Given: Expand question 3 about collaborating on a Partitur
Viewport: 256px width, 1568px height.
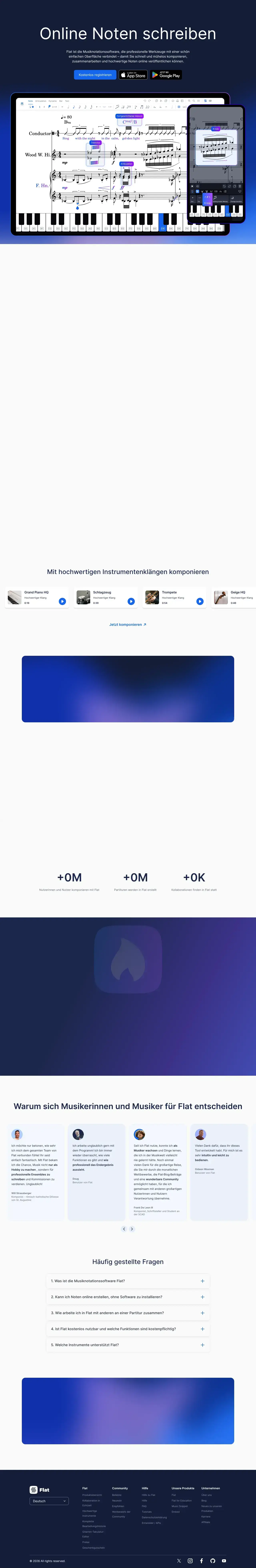Looking at the screenshot, I should [128, 1313].
